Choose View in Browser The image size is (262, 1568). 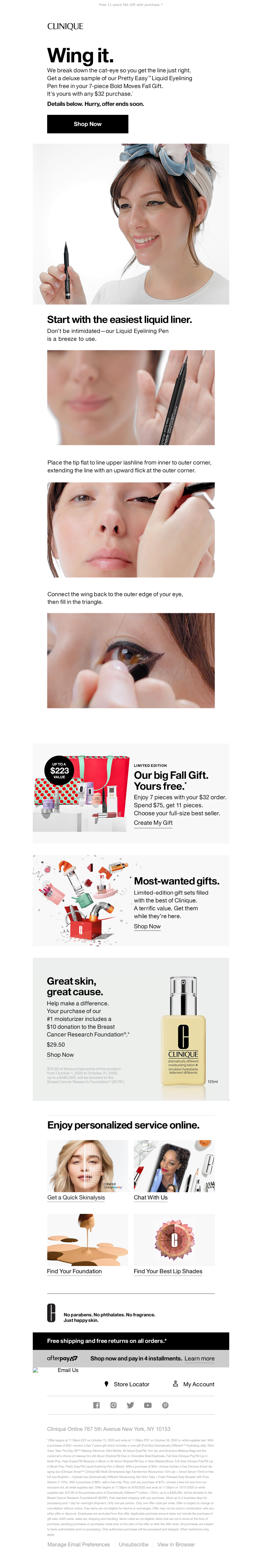(176, 1544)
